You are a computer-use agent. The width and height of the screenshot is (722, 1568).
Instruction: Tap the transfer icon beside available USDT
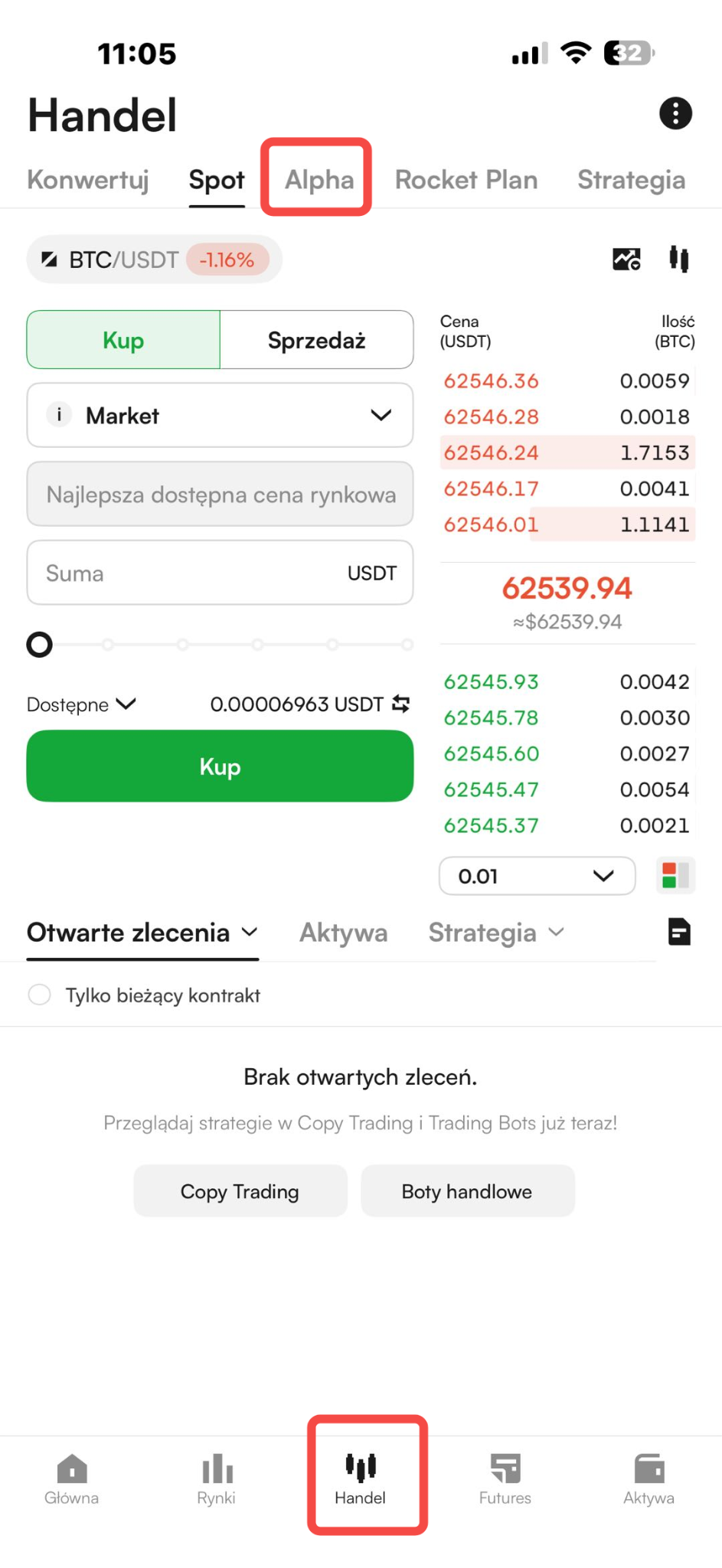point(400,704)
